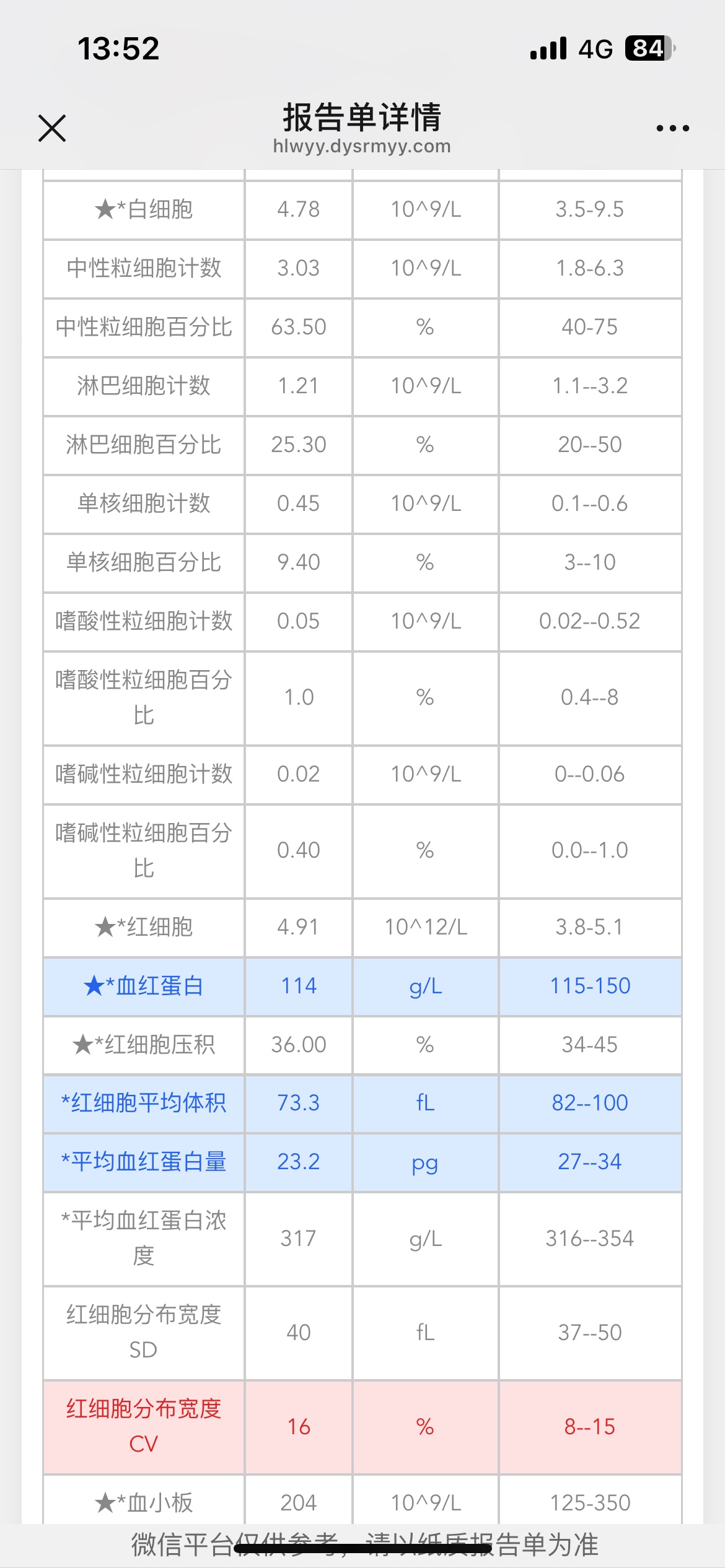Close the report details page
The image size is (725, 1568).
pos(52,128)
